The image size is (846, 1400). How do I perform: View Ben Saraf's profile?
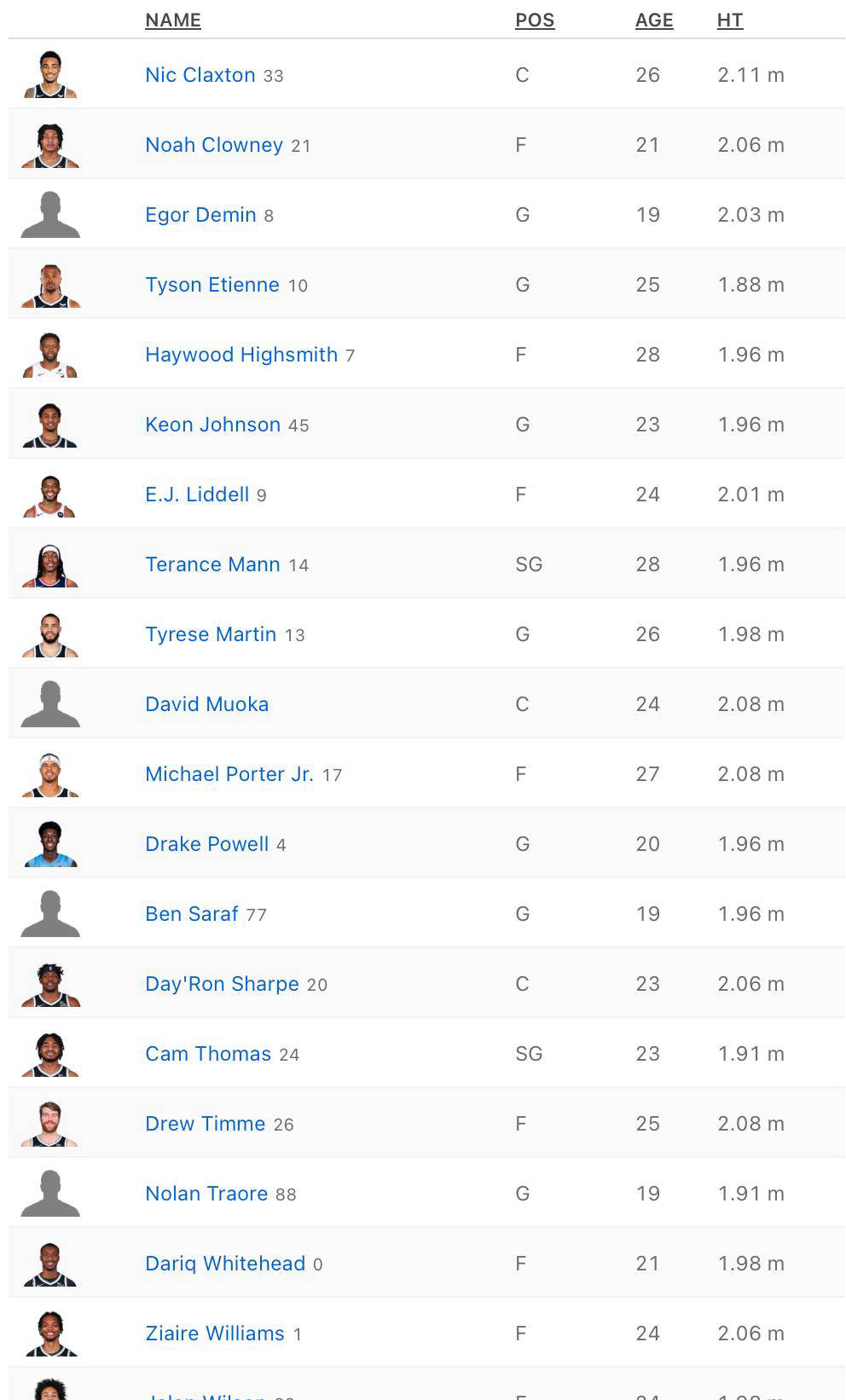192,914
